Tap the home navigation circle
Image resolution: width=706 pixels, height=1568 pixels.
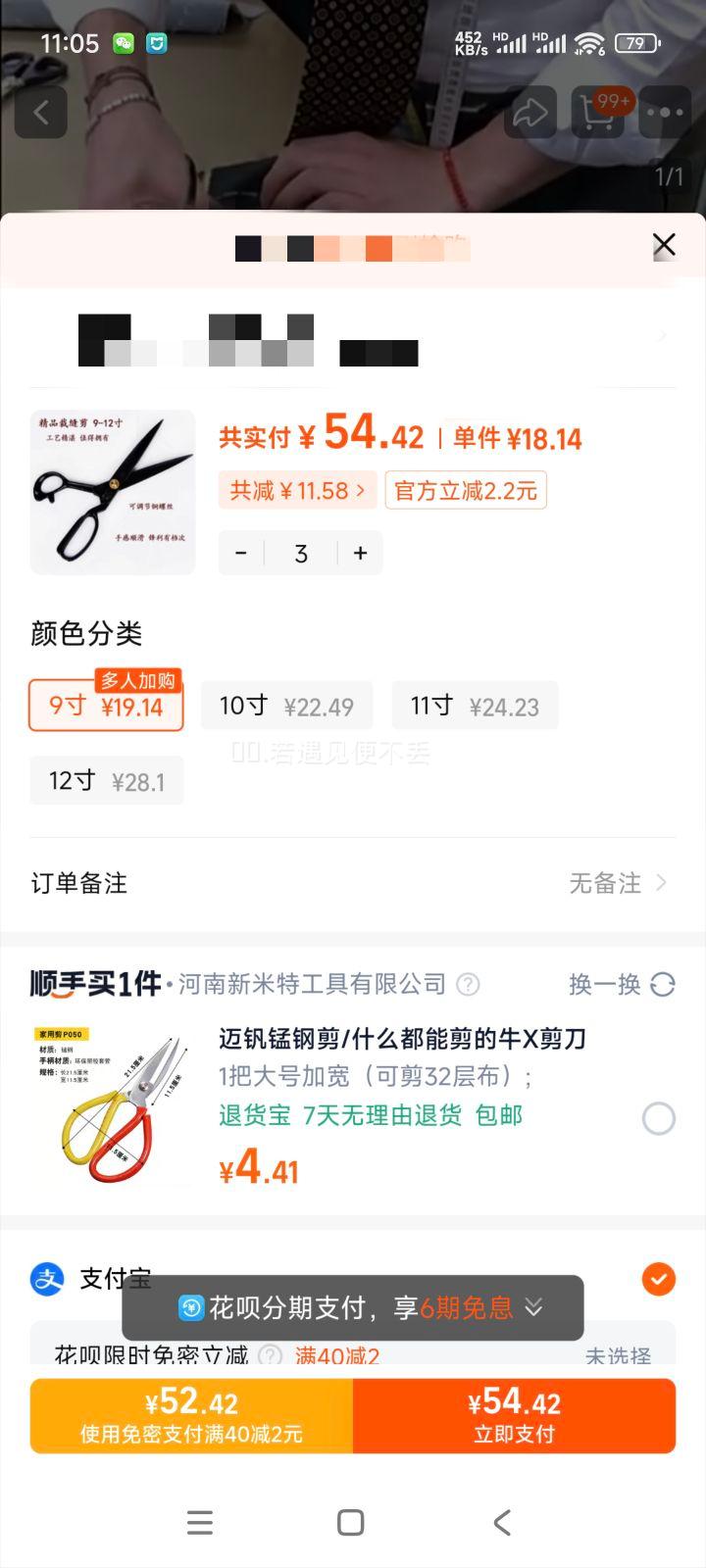click(x=349, y=1522)
